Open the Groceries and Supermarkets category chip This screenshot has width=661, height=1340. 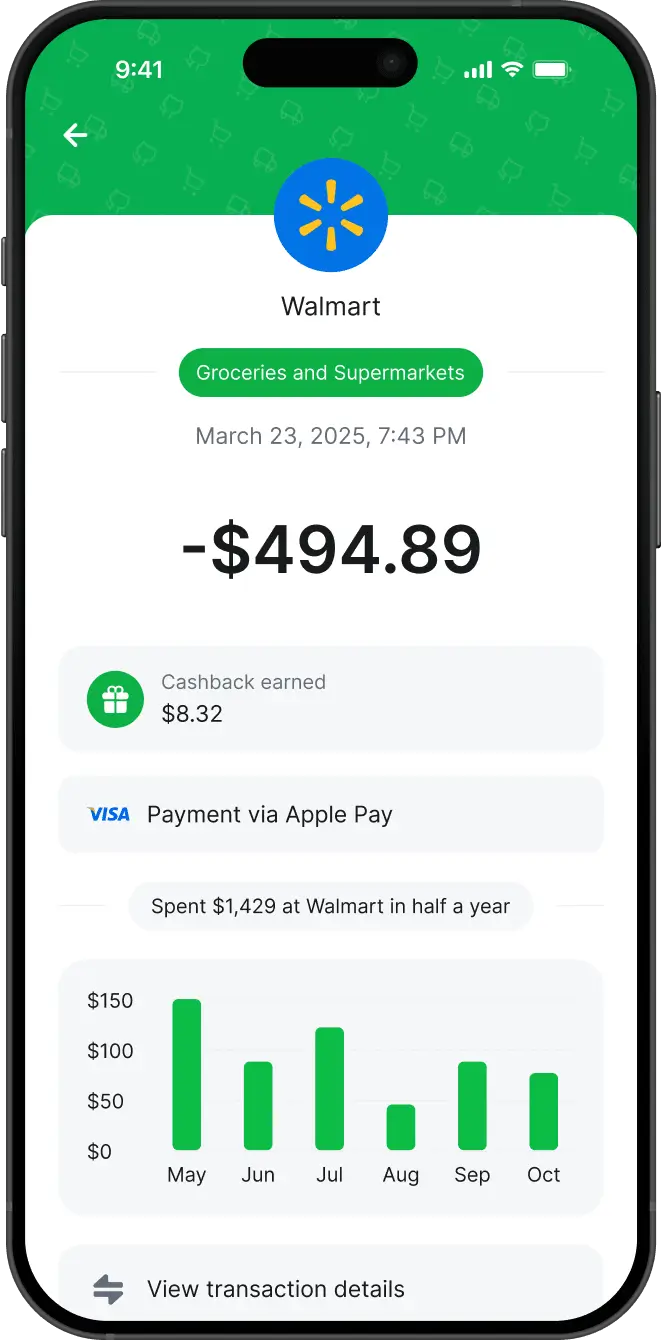(330, 373)
